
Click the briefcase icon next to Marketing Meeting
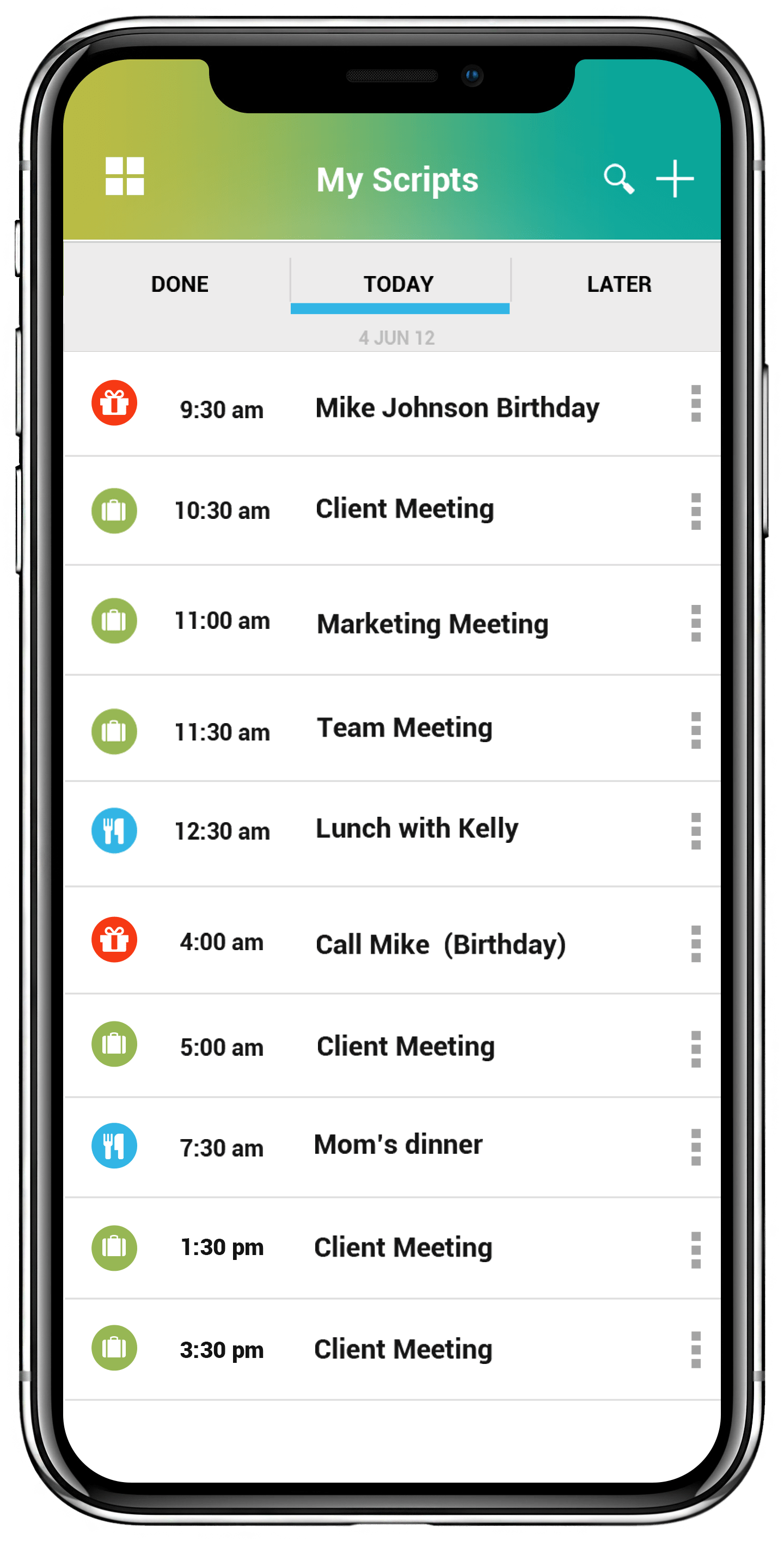coord(114,621)
